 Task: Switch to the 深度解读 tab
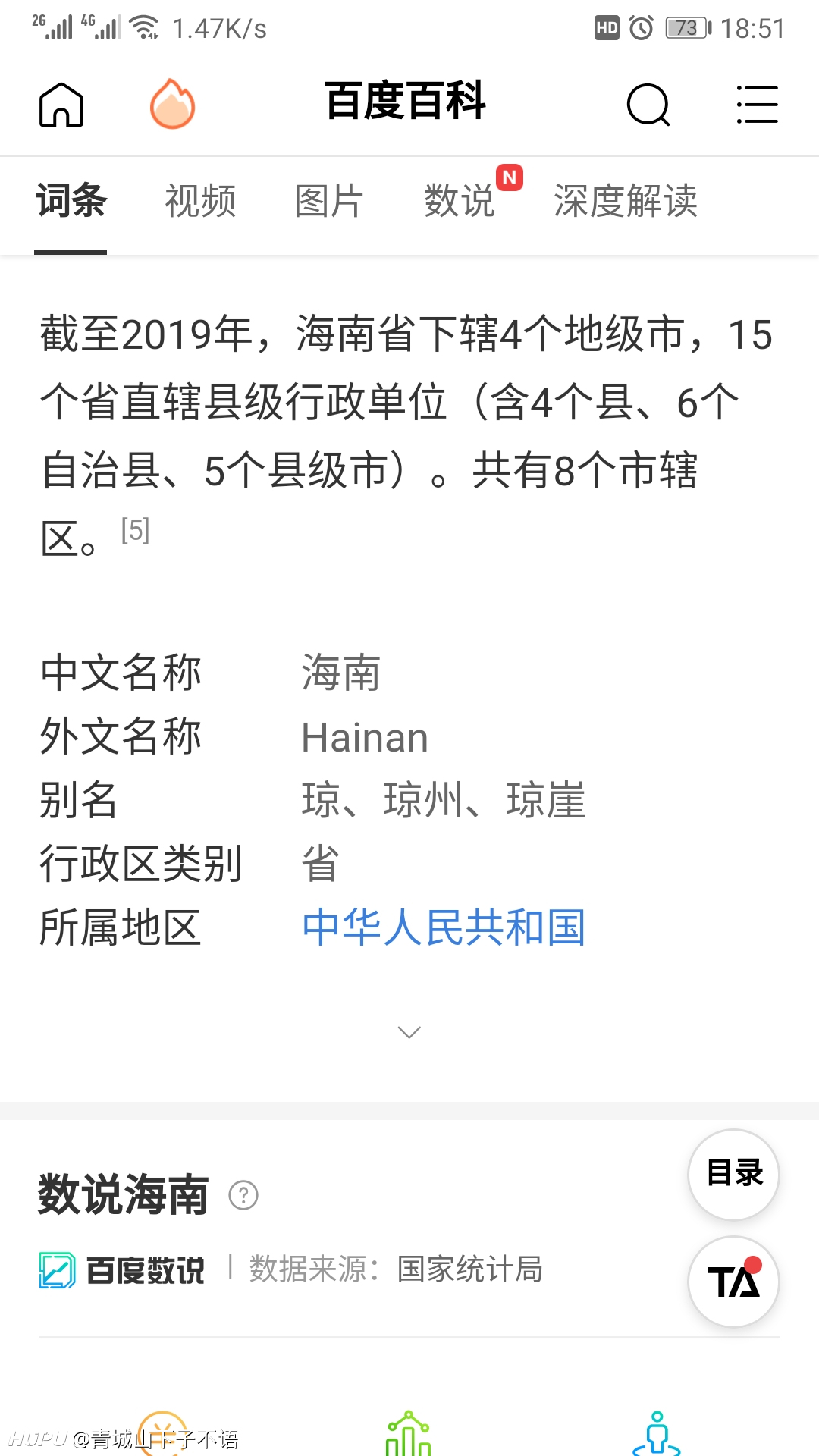pos(626,201)
